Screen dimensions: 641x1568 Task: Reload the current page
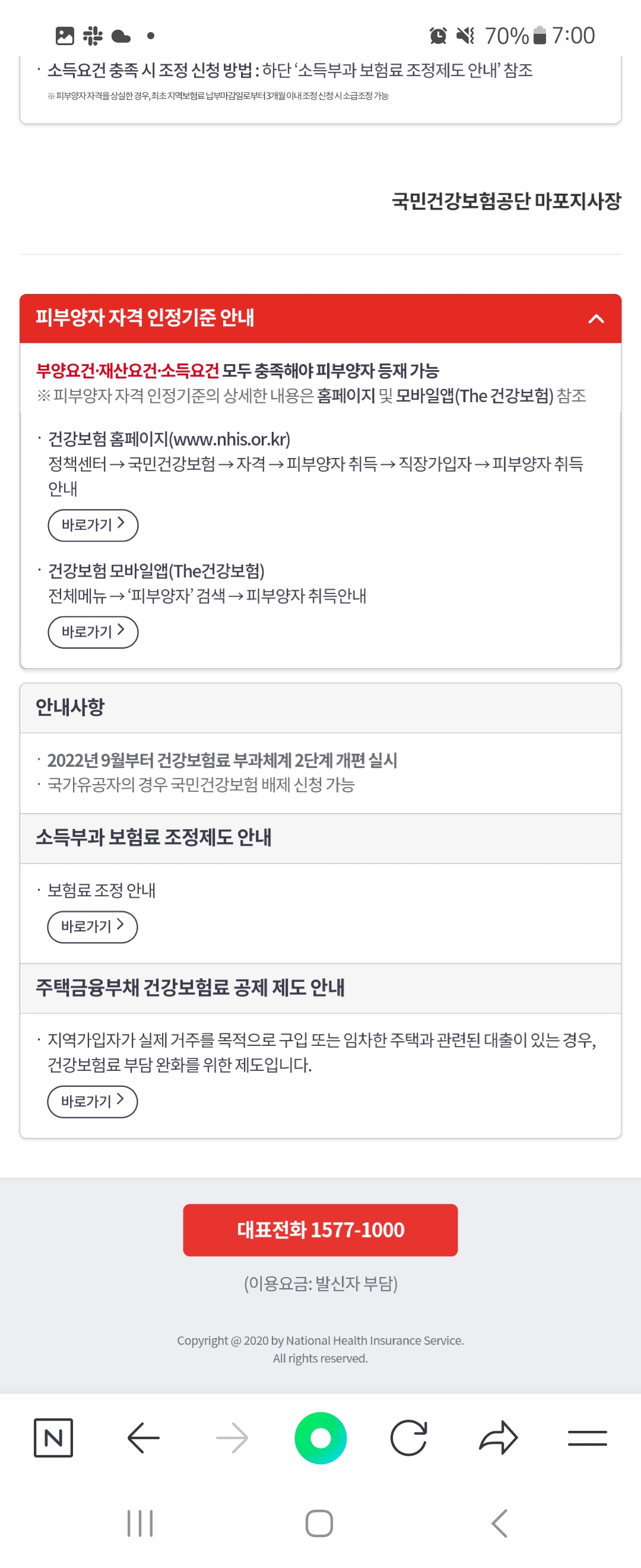[x=409, y=1438]
